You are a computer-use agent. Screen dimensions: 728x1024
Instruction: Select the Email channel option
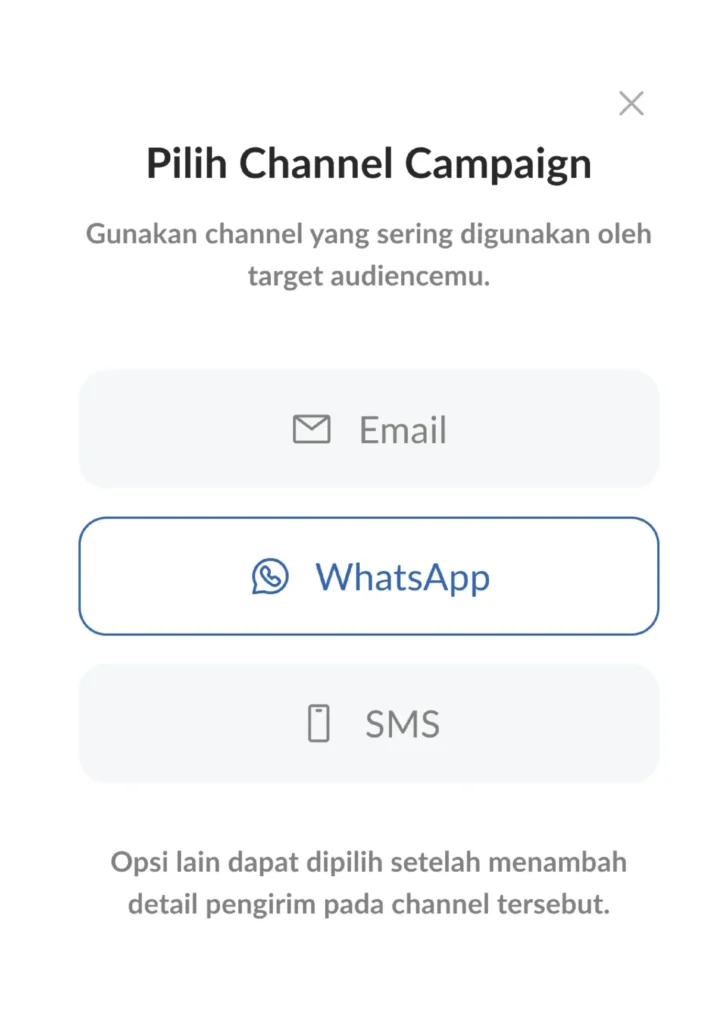coord(368,429)
